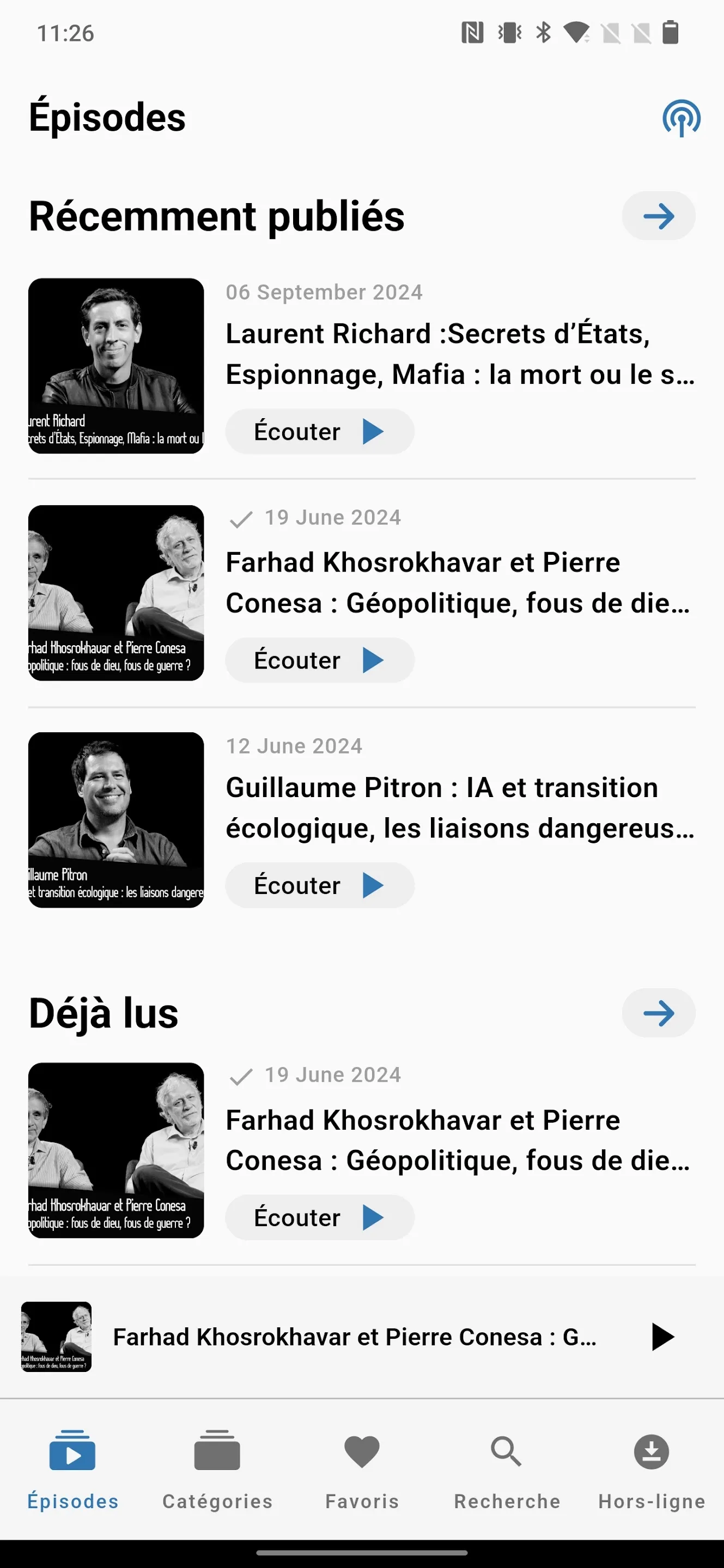The image size is (724, 1568).
Task: Open the Laurent Richard episode thumbnail
Action: [x=115, y=366]
